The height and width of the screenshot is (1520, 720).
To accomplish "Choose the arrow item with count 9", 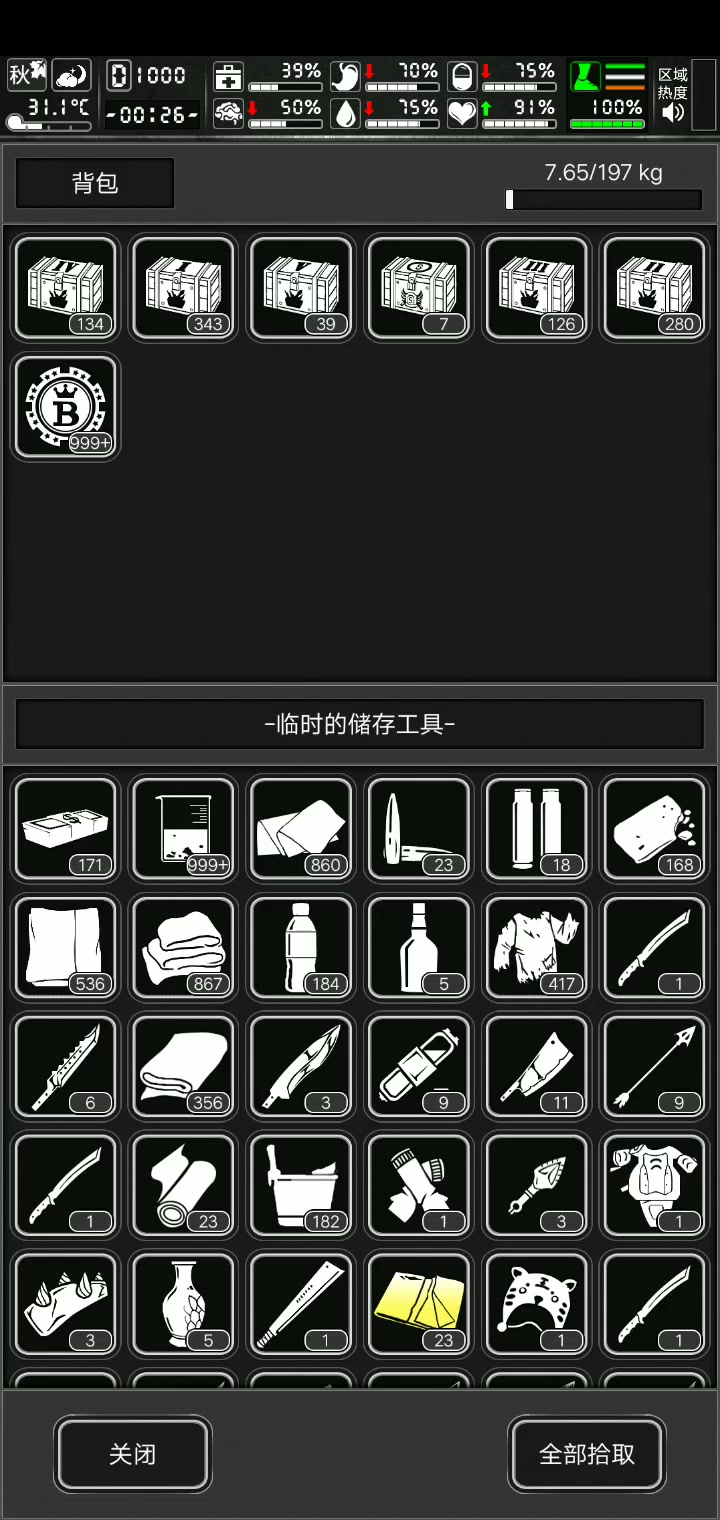I will click(654, 1066).
